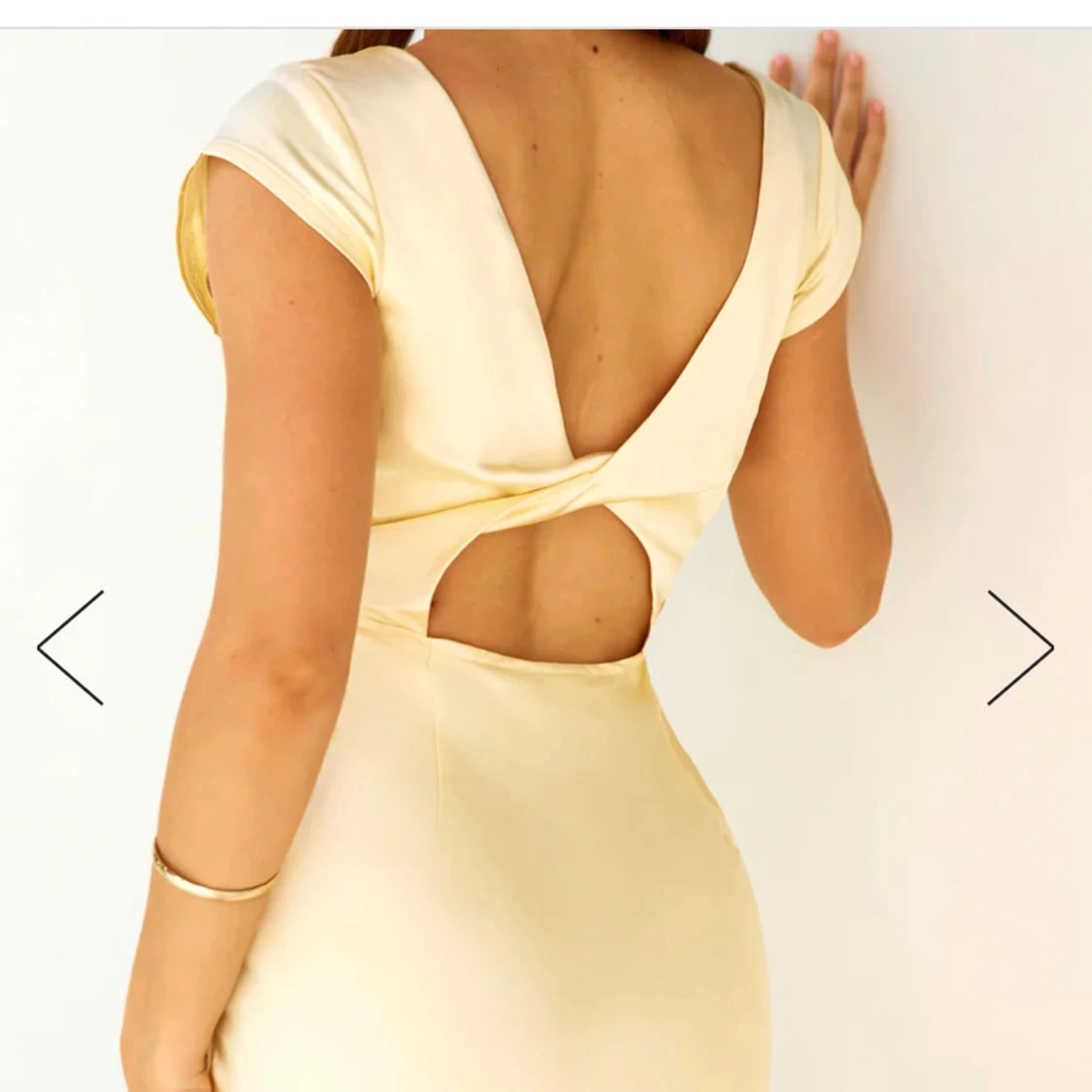Go to the previous product photo
Image resolution: width=1092 pixels, height=1092 pixels.
(x=70, y=647)
